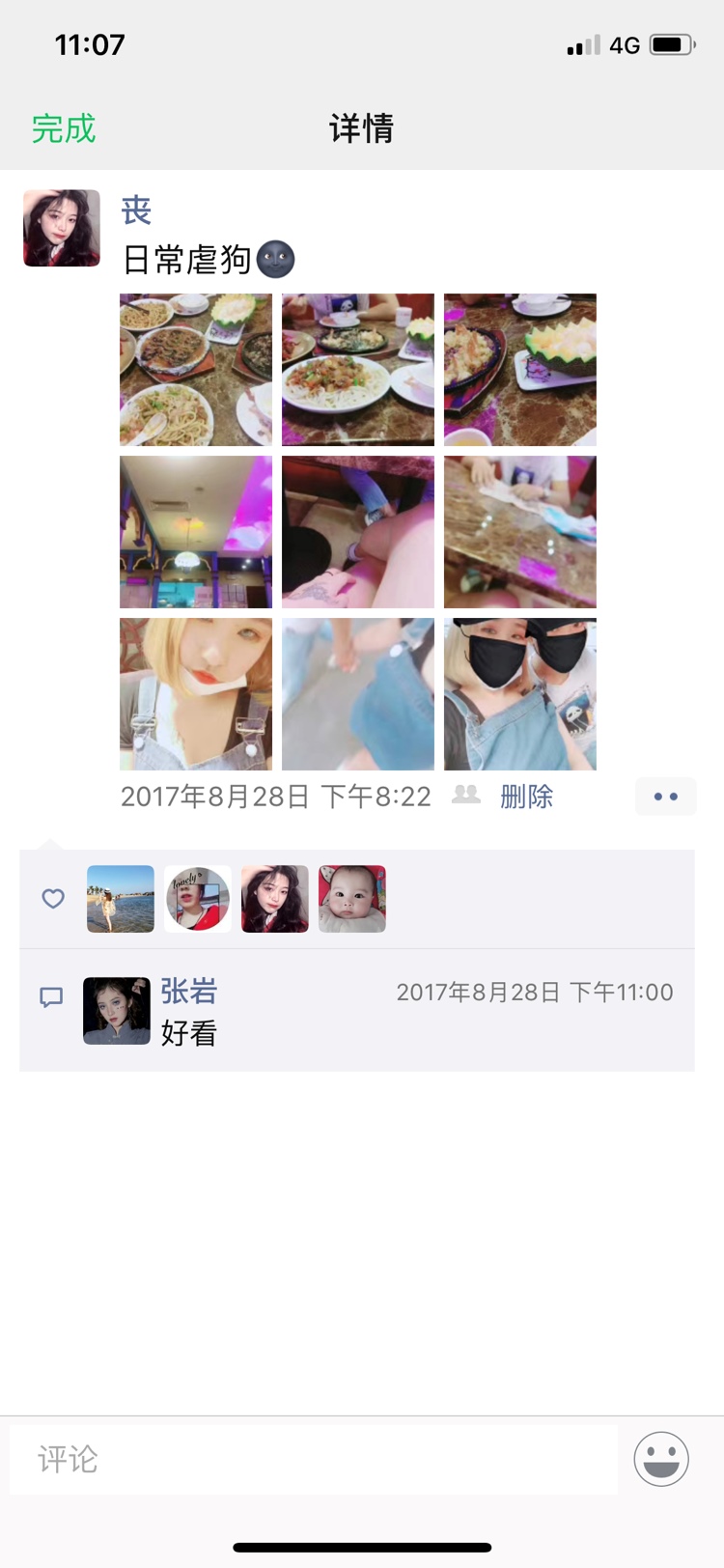Focus the 评论 comment input field
The width and height of the screenshot is (724, 1568).
pyautogui.click(x=314, y=1459)
